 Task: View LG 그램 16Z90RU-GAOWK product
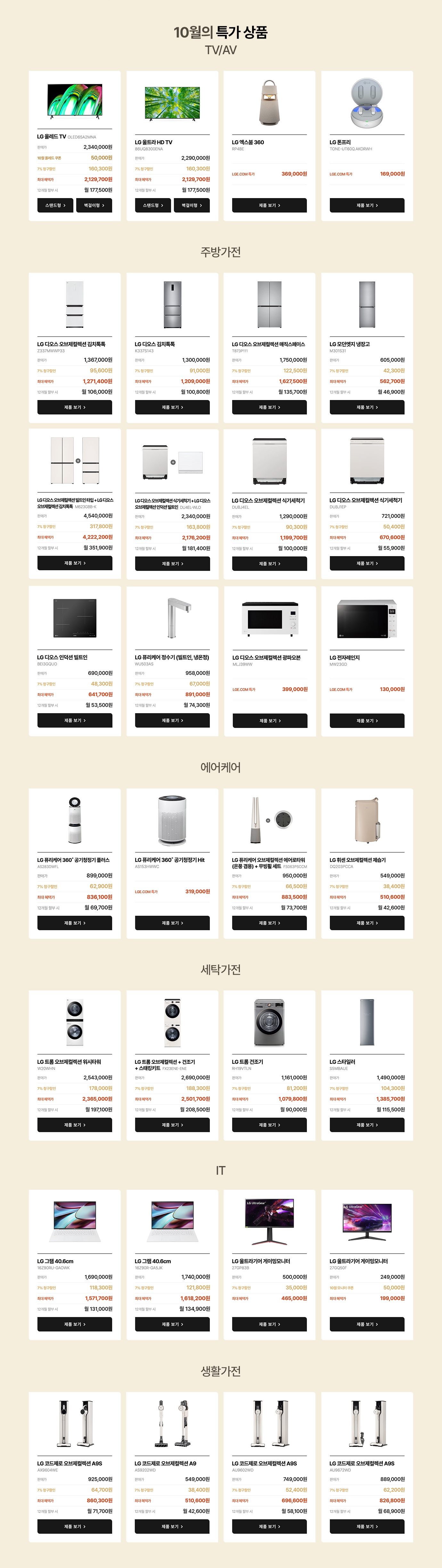point(75,1324)
